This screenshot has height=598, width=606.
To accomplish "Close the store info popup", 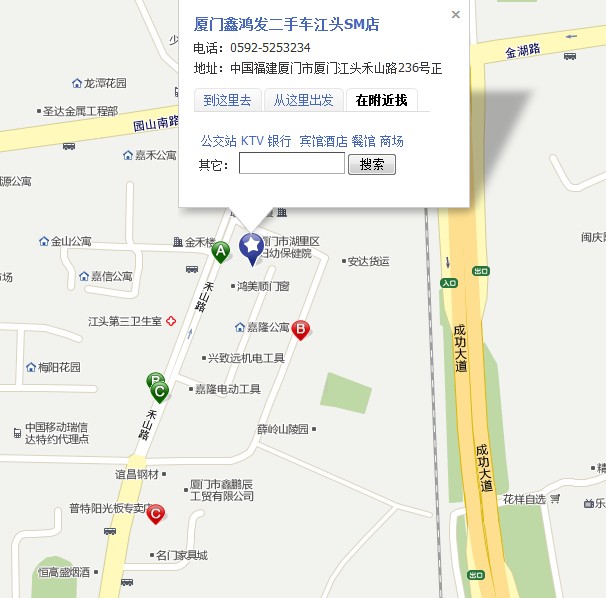I will coord(456,15).
